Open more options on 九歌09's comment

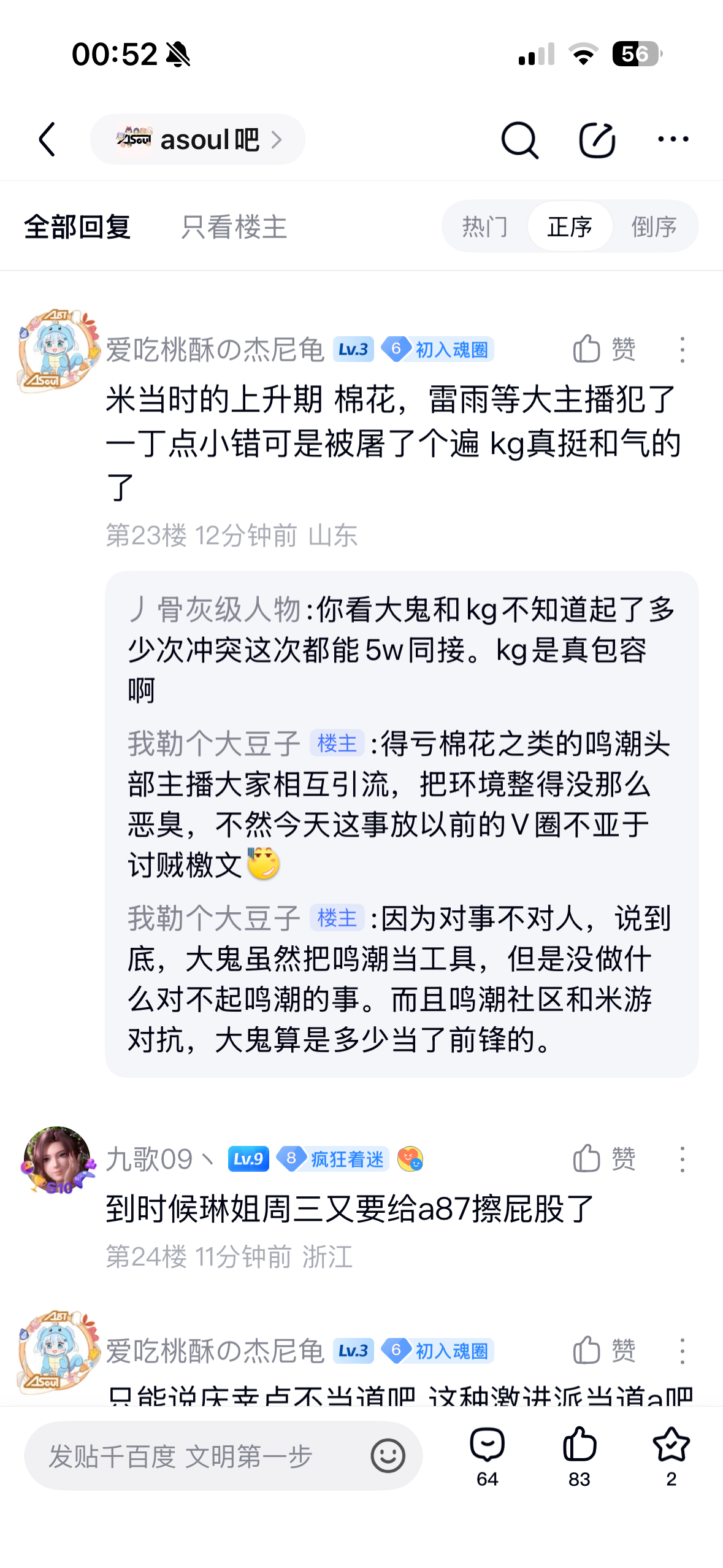[682, 1159]
